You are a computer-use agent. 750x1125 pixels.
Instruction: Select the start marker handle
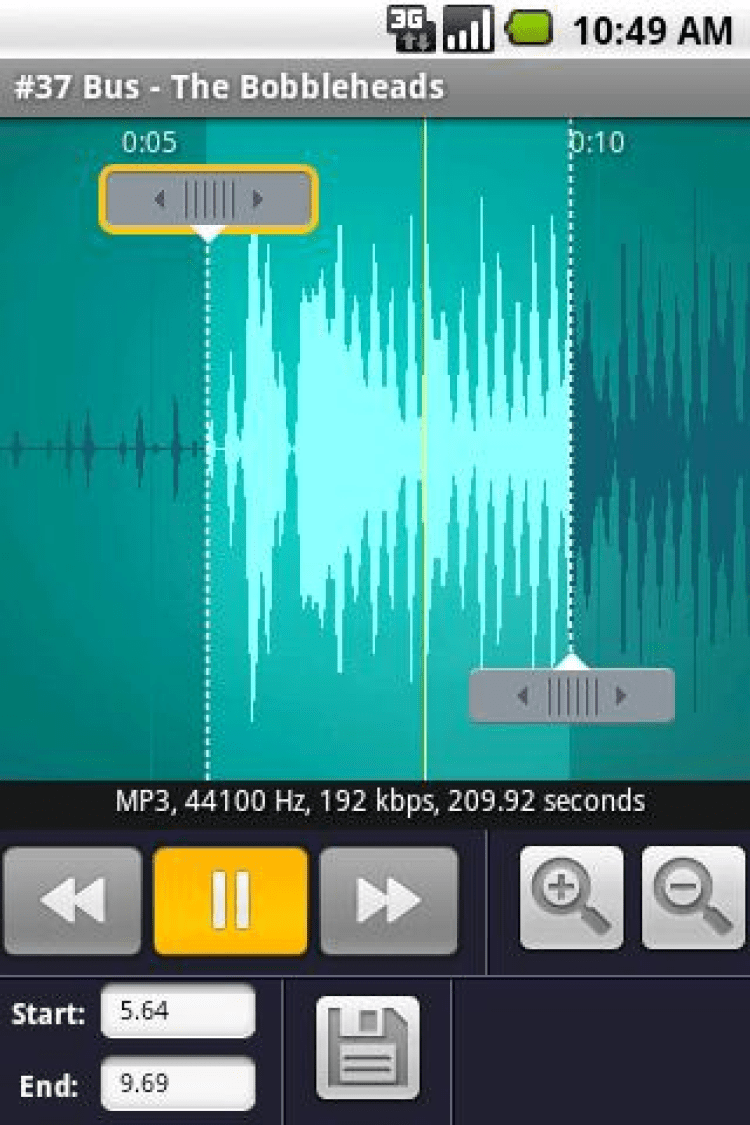pos(208,200)
